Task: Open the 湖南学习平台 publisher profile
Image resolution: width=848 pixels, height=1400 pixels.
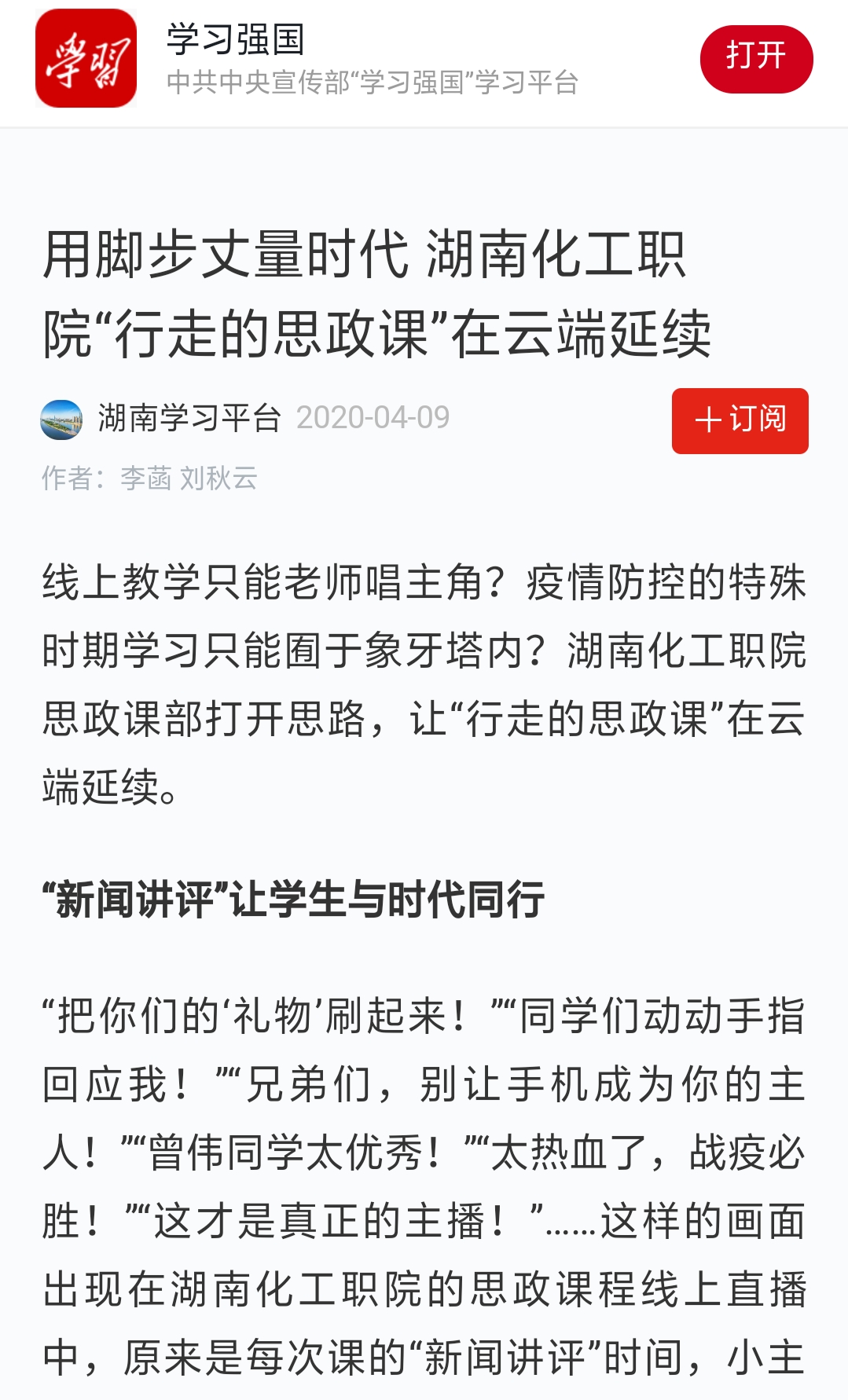Action: [x=189, y=418]
